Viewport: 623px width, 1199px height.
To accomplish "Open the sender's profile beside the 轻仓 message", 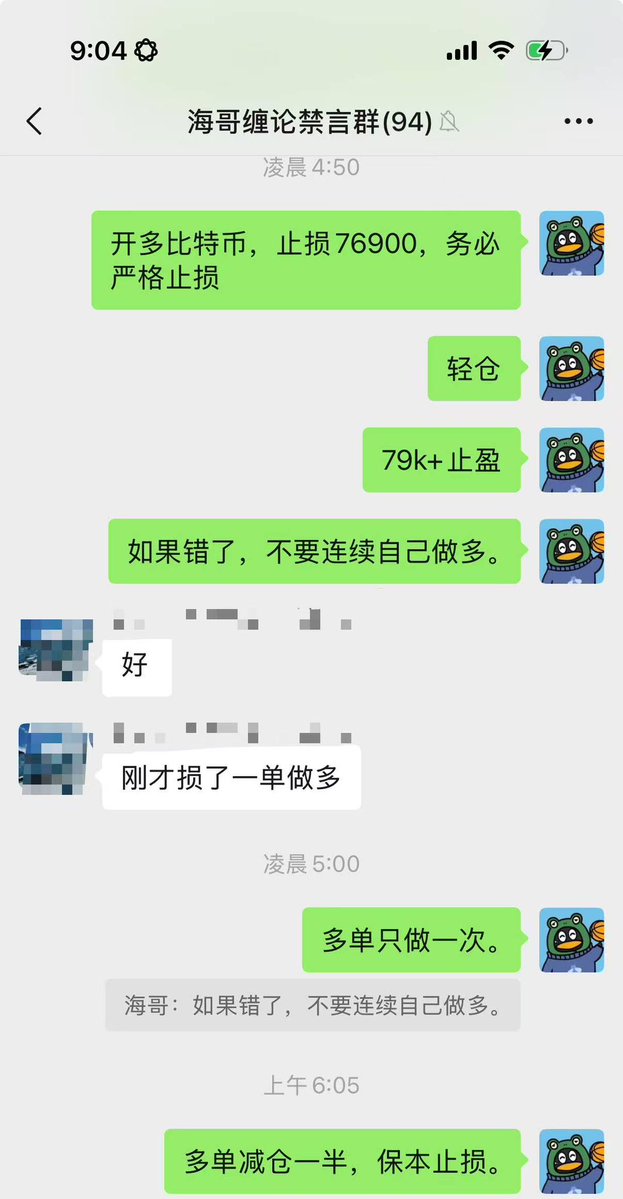I will pyautogui.click(x=572, y=368).
